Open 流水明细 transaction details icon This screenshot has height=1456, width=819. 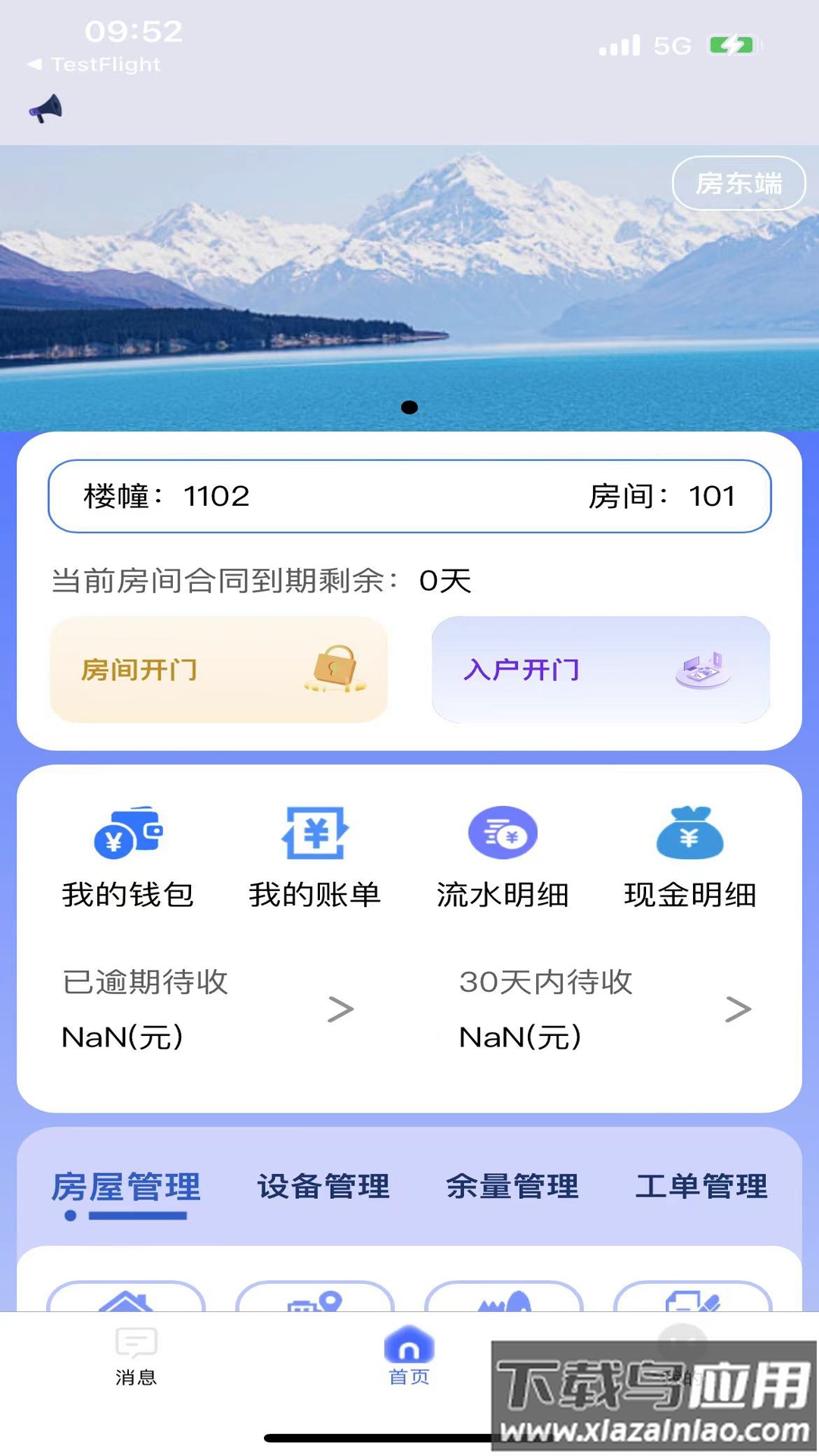503,833
